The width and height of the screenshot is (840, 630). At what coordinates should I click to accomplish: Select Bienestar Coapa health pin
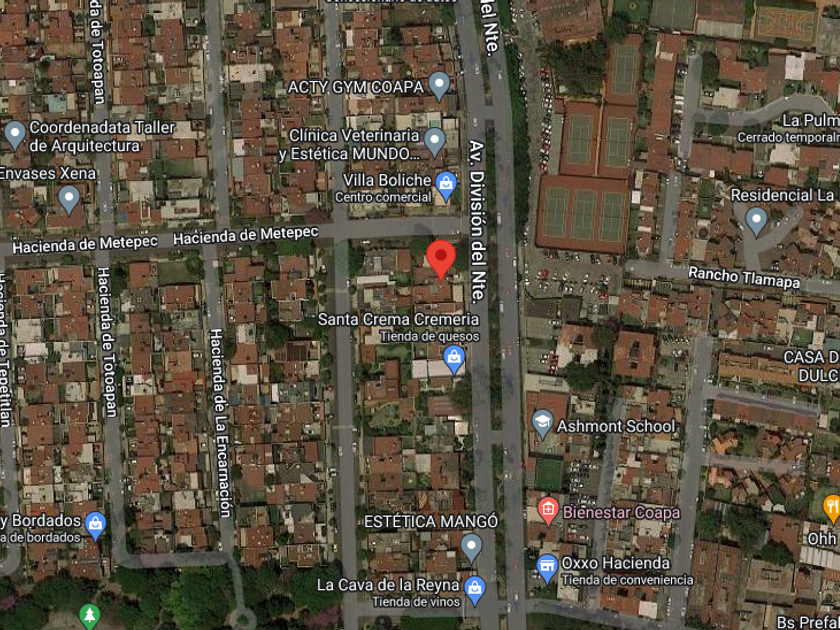[548, 511]
